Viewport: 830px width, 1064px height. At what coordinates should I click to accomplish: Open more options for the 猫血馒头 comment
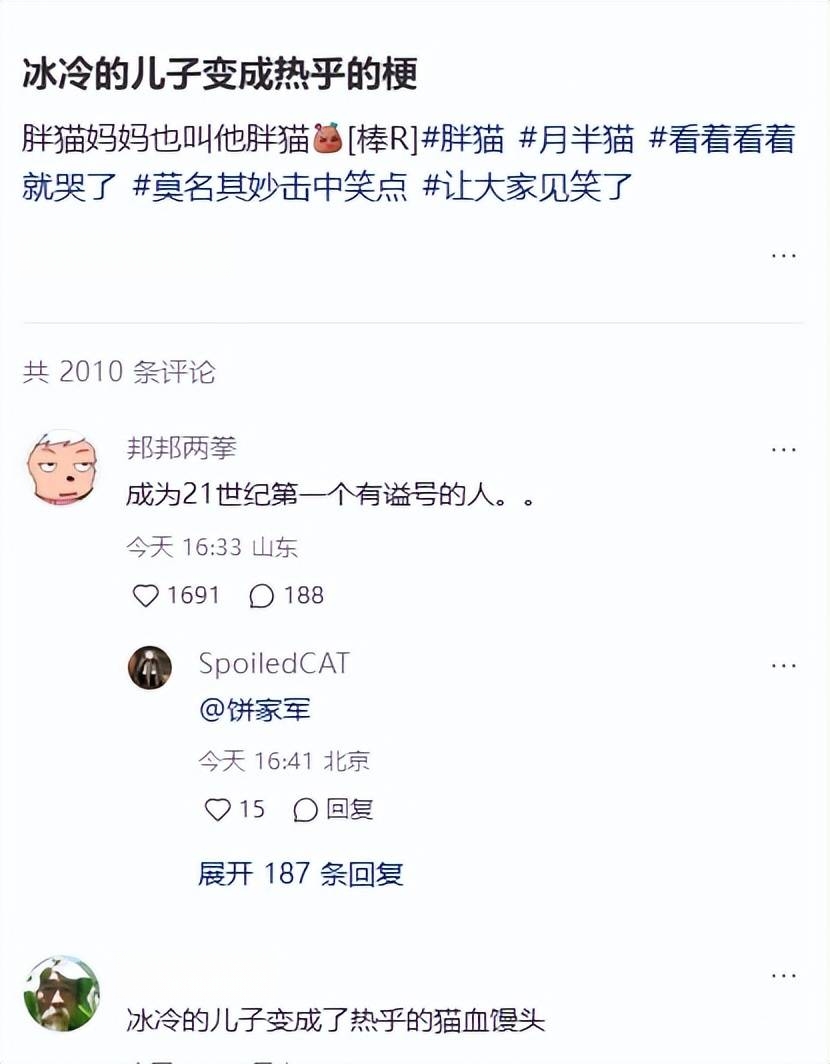point(783,974)
